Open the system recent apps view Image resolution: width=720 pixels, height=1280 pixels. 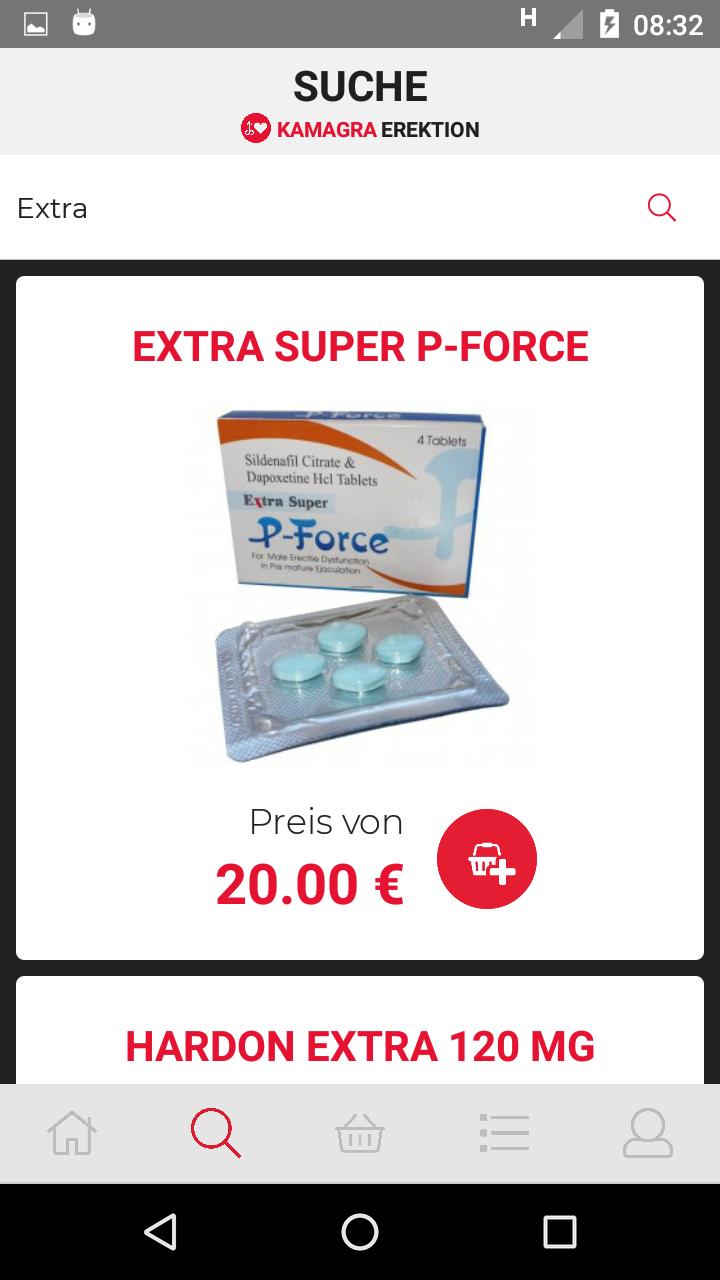pos(560,1232)
